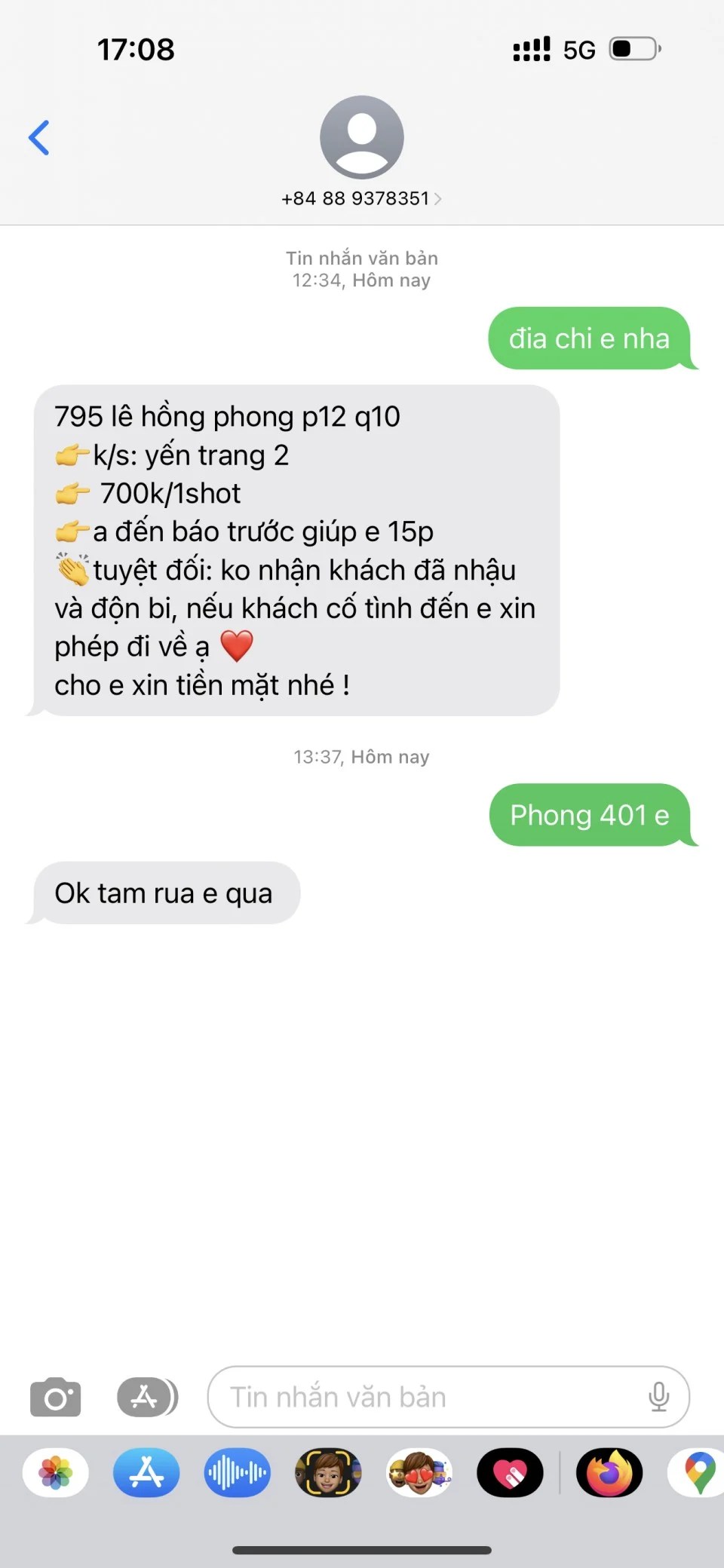Go back to the message list
Screen dimensions: 724x1568
point(39,138)
